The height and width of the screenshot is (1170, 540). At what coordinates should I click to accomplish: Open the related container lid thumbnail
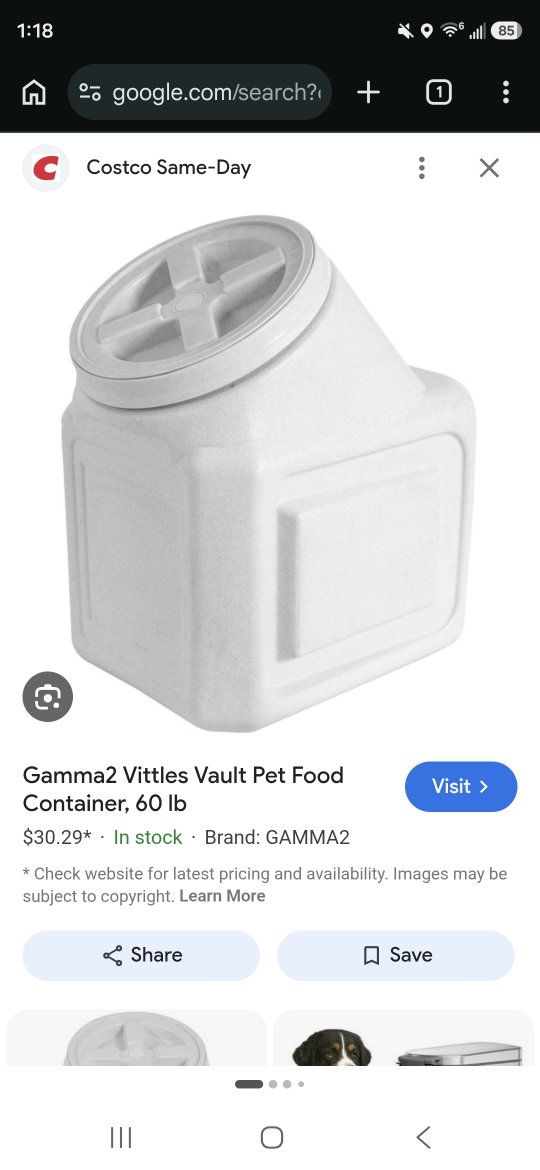(x=136, y=1038)
